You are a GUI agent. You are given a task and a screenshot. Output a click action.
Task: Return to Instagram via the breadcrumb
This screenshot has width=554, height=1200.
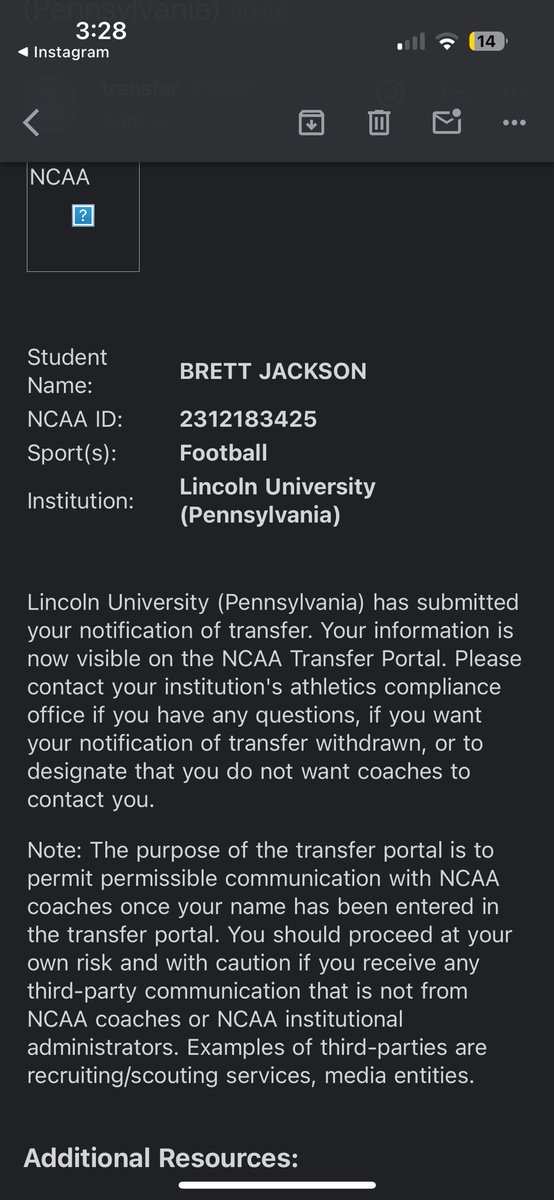click(64, 53)
